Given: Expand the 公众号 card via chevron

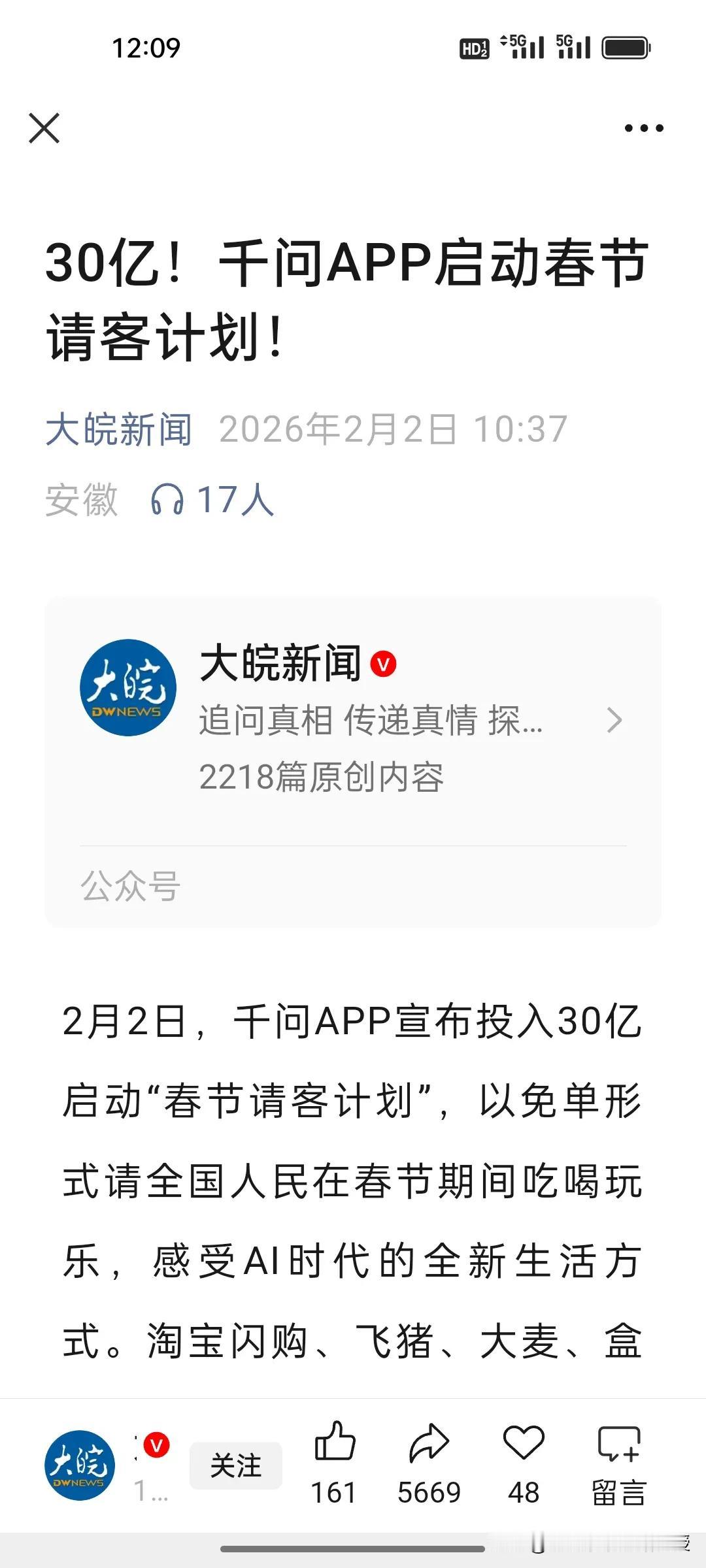Looking at the screenshot, I should [615, 721].
